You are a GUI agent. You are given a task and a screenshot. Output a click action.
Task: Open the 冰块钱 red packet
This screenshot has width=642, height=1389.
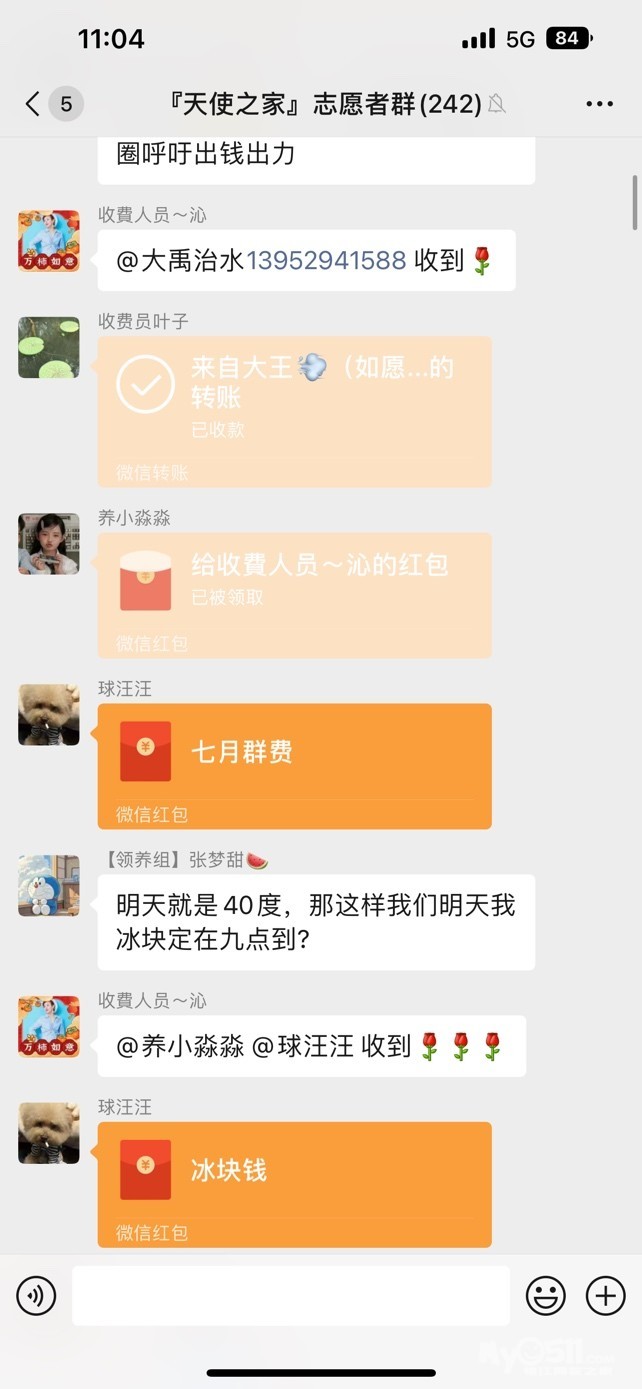tap(294, 1184)
